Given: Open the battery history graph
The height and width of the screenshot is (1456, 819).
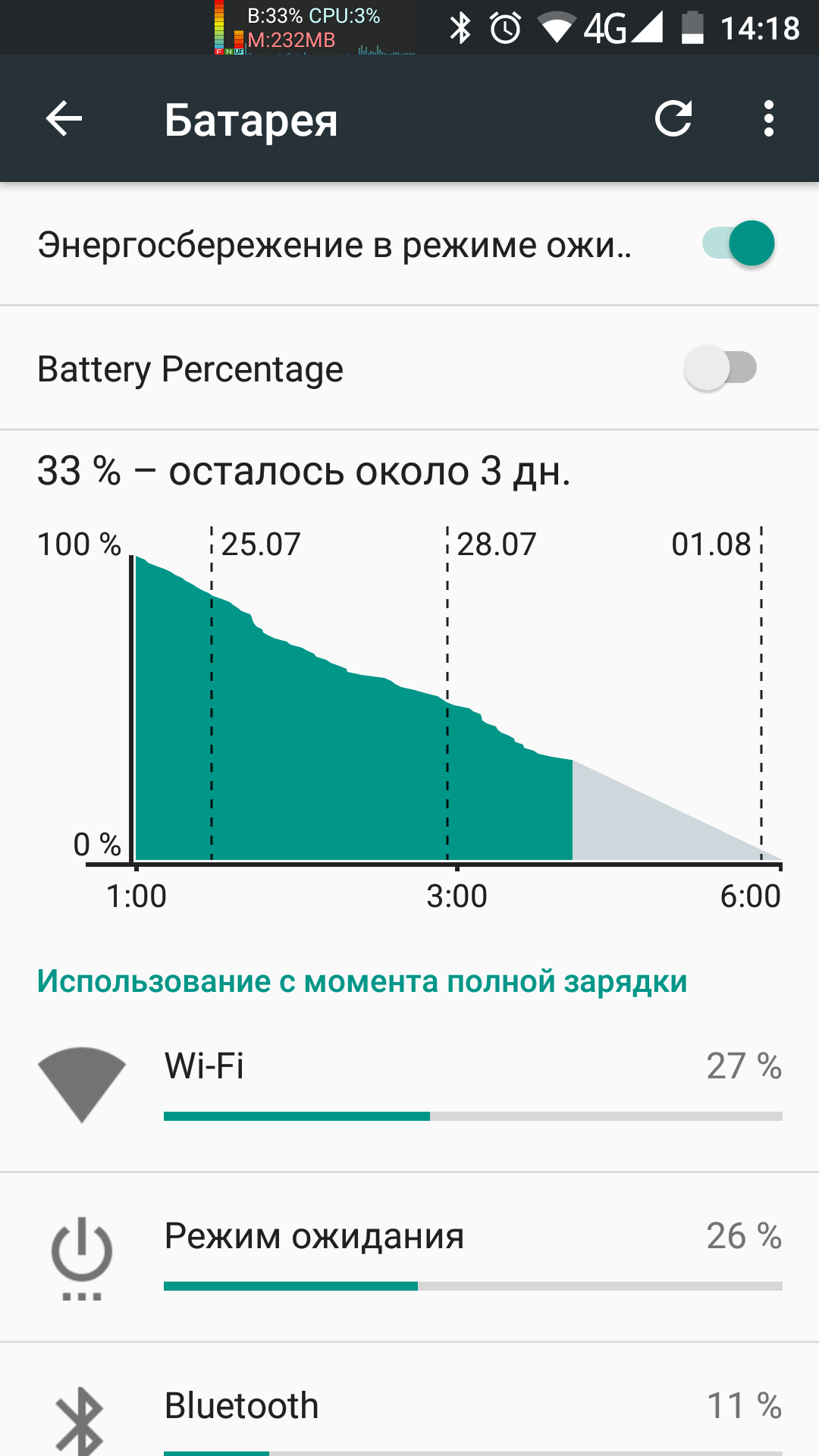Looking at the screenshot, I should [x=409, y=682].
